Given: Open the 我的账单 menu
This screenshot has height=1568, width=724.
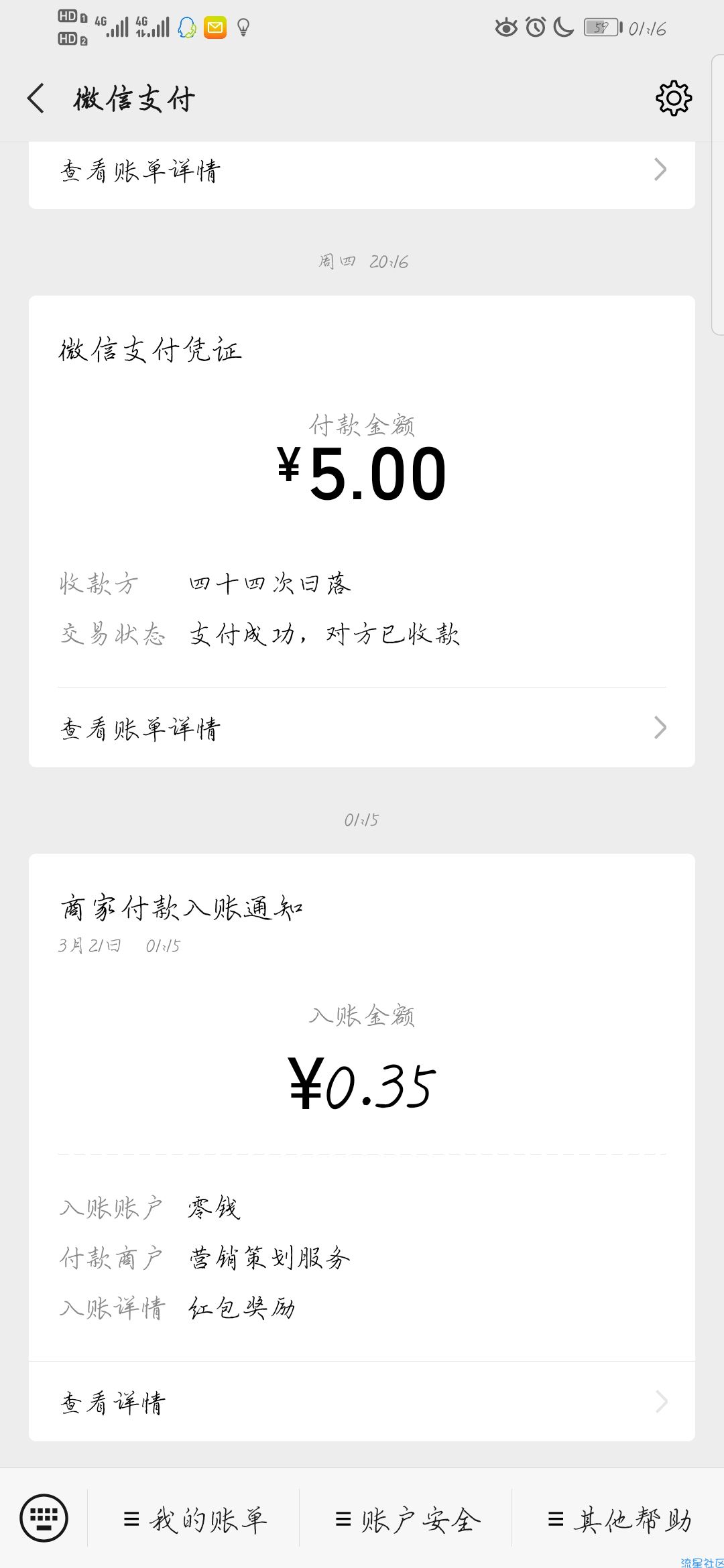Looking at the screenshot, I should point(194,1518).
